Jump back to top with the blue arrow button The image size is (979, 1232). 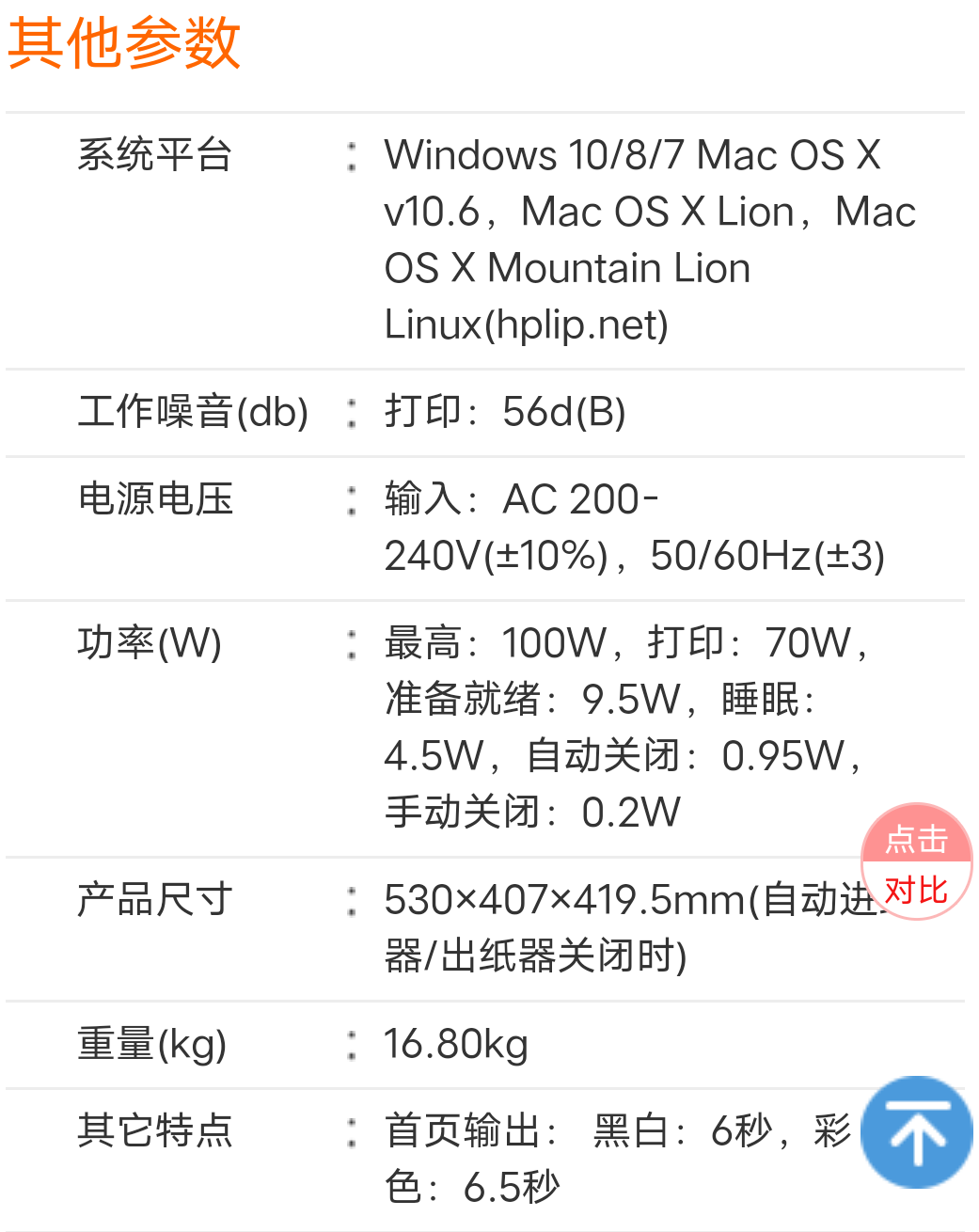click(x=917, y=1132)
